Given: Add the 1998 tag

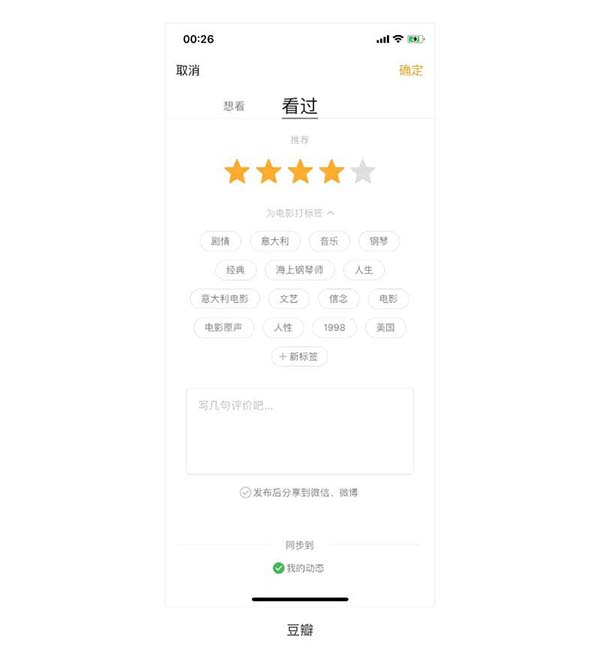Looking at the screenshot, I should (334, 327).
